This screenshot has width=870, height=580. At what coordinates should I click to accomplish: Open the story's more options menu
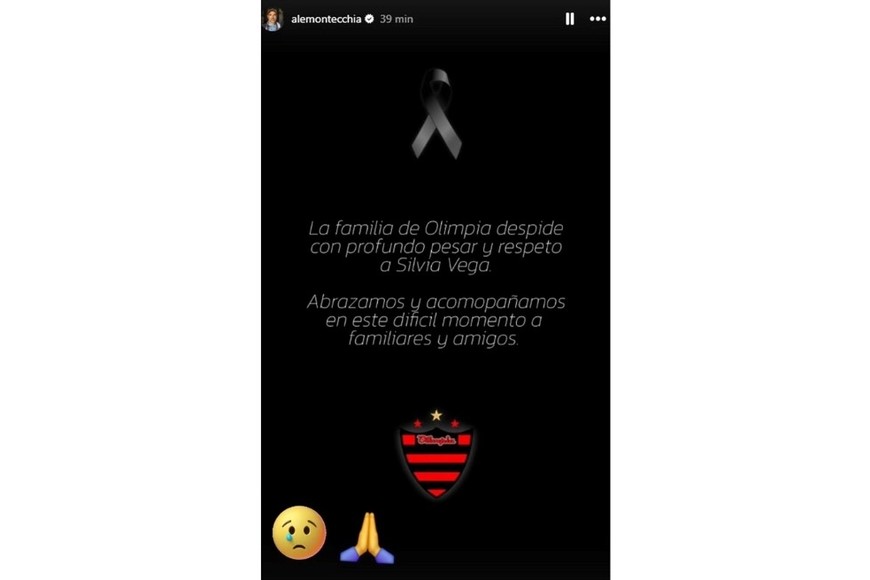coord(597,18)
